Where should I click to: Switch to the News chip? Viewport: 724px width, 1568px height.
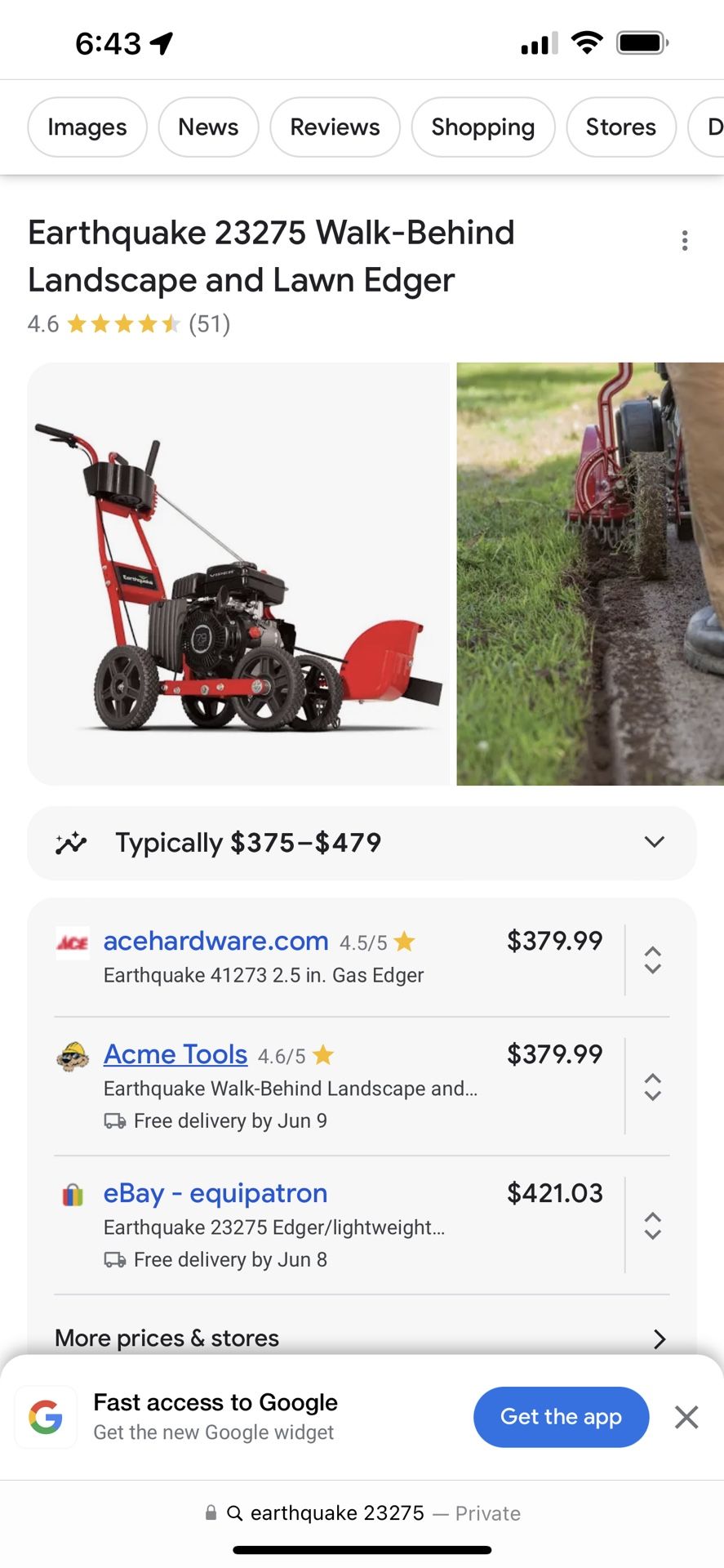click(x=208, y=127)
